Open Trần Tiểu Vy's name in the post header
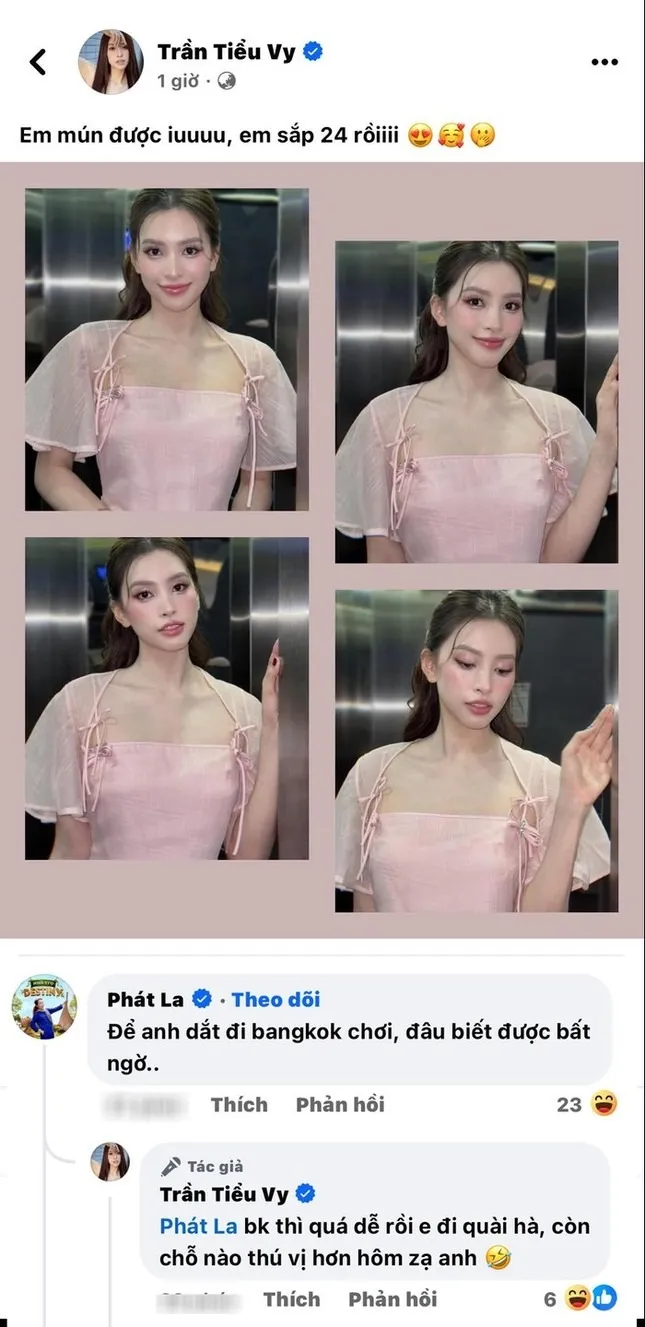Image resolution: width=645 pixels, height=1327 pixels. (227, 52)
